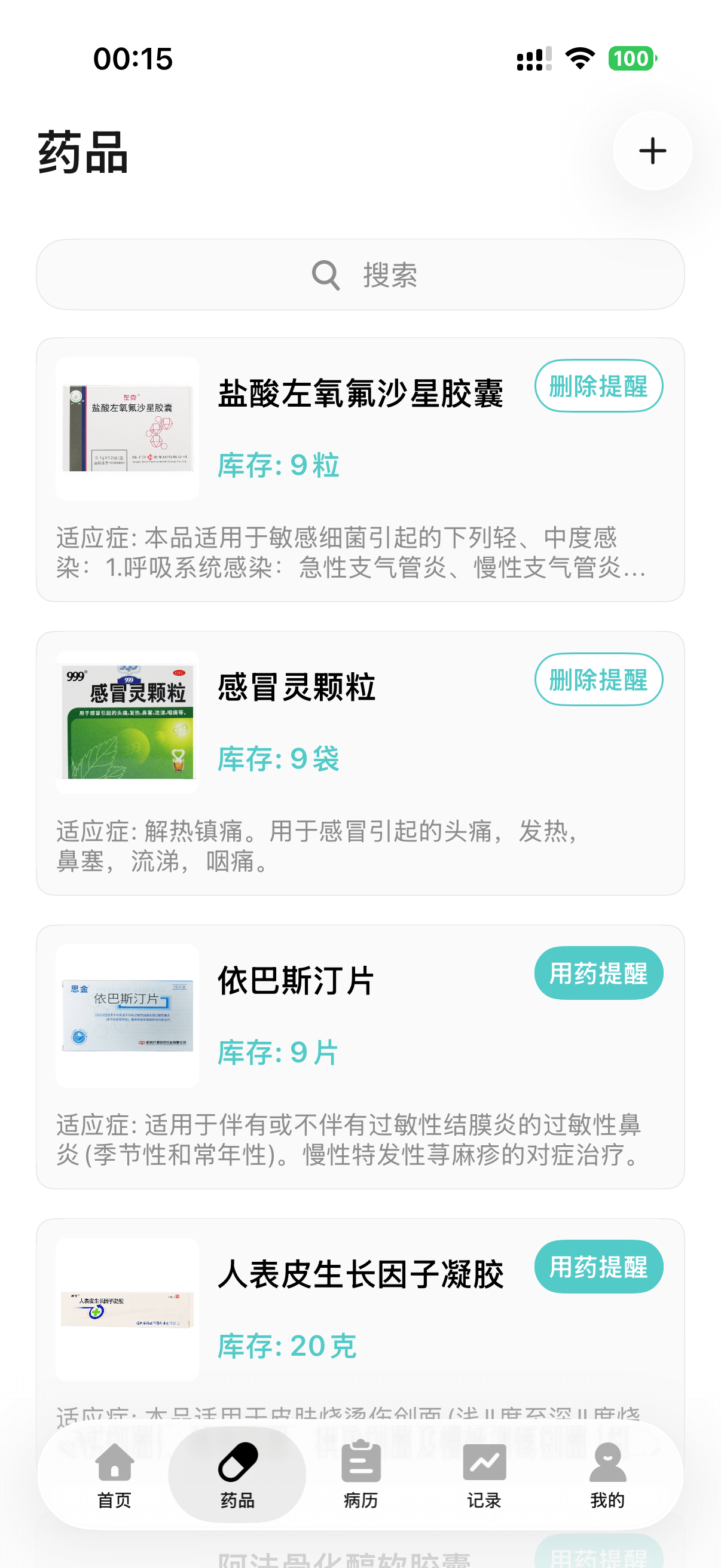Viewport: 721px width, 1568px height.
Task: Set medication reminder for 人表皮生长因子凝胶
Action: coord(598,1266)
